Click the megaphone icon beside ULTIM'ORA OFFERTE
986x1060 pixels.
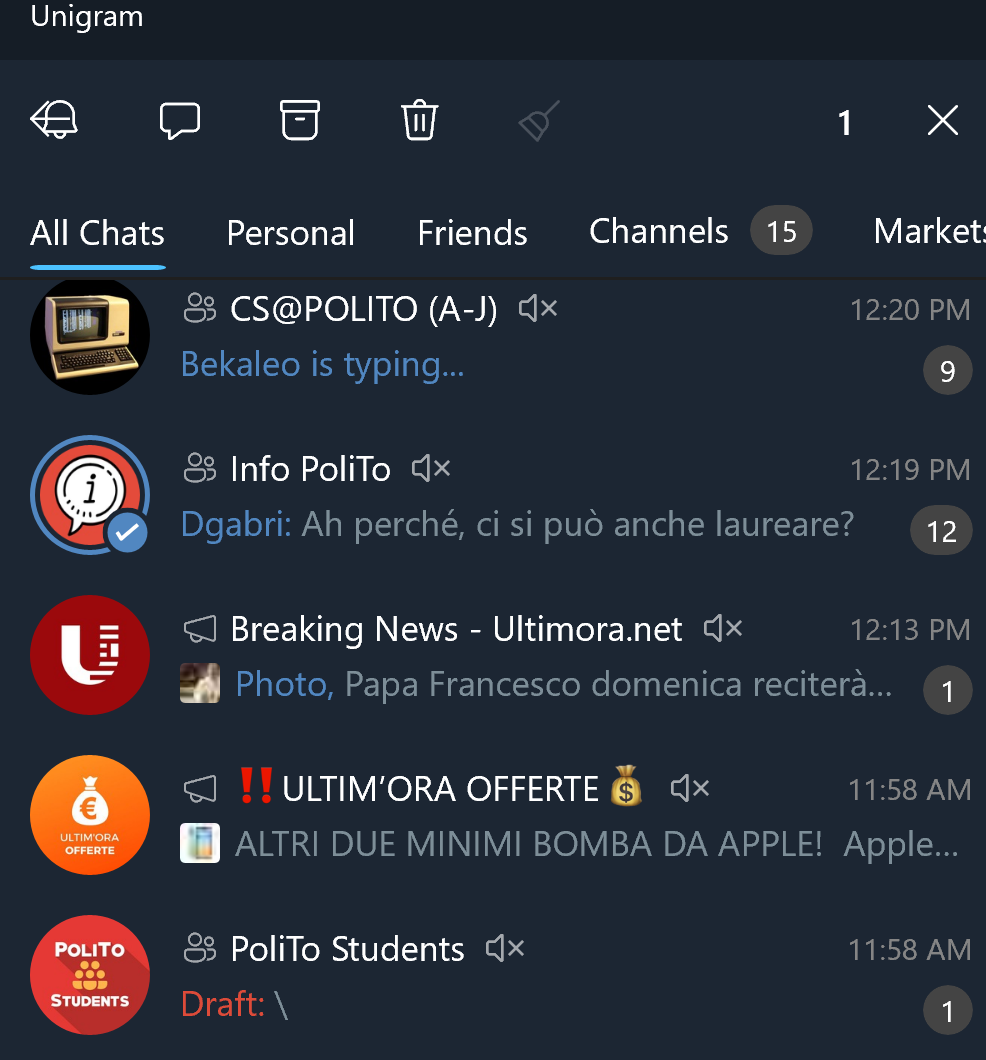tap(199, 789)
